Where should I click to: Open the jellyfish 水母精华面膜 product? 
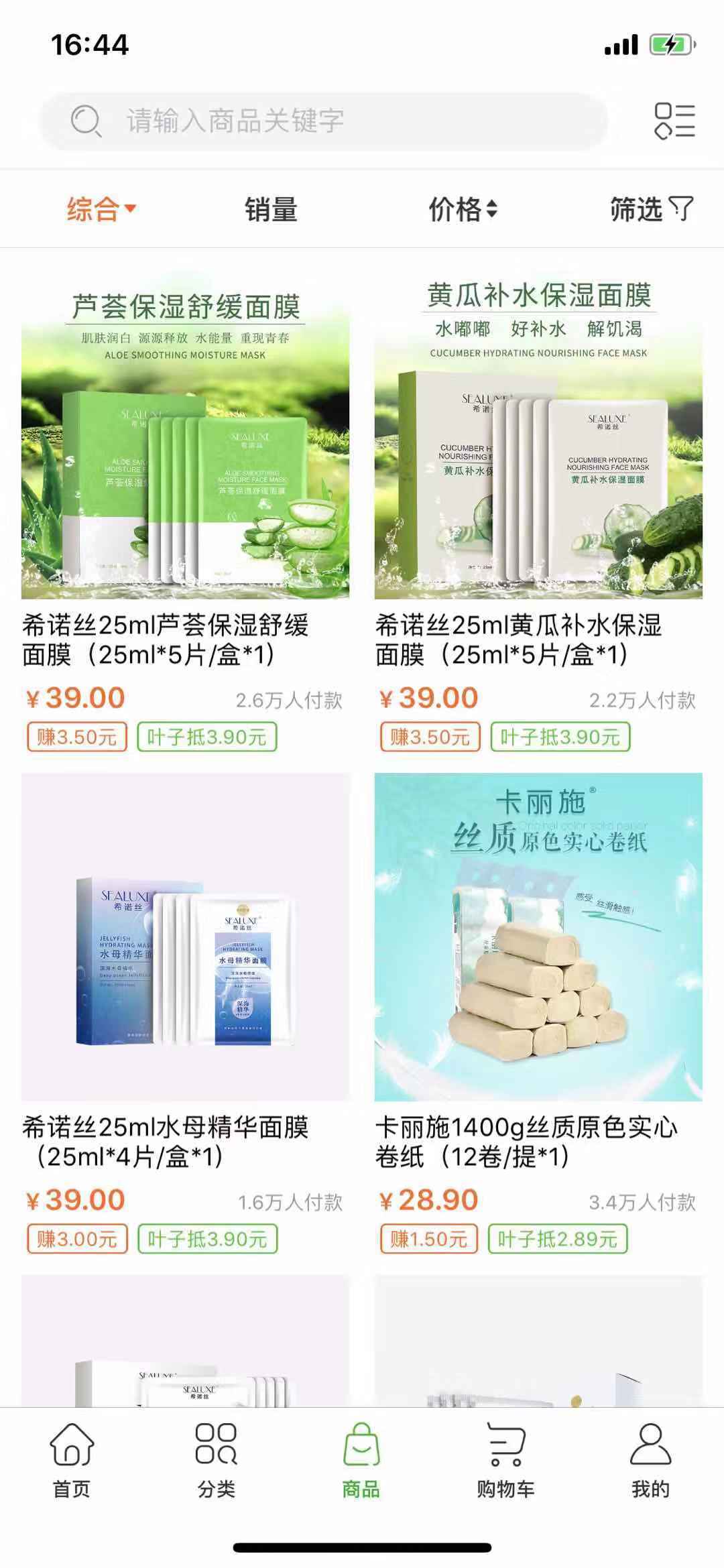[x=185, y=939]
